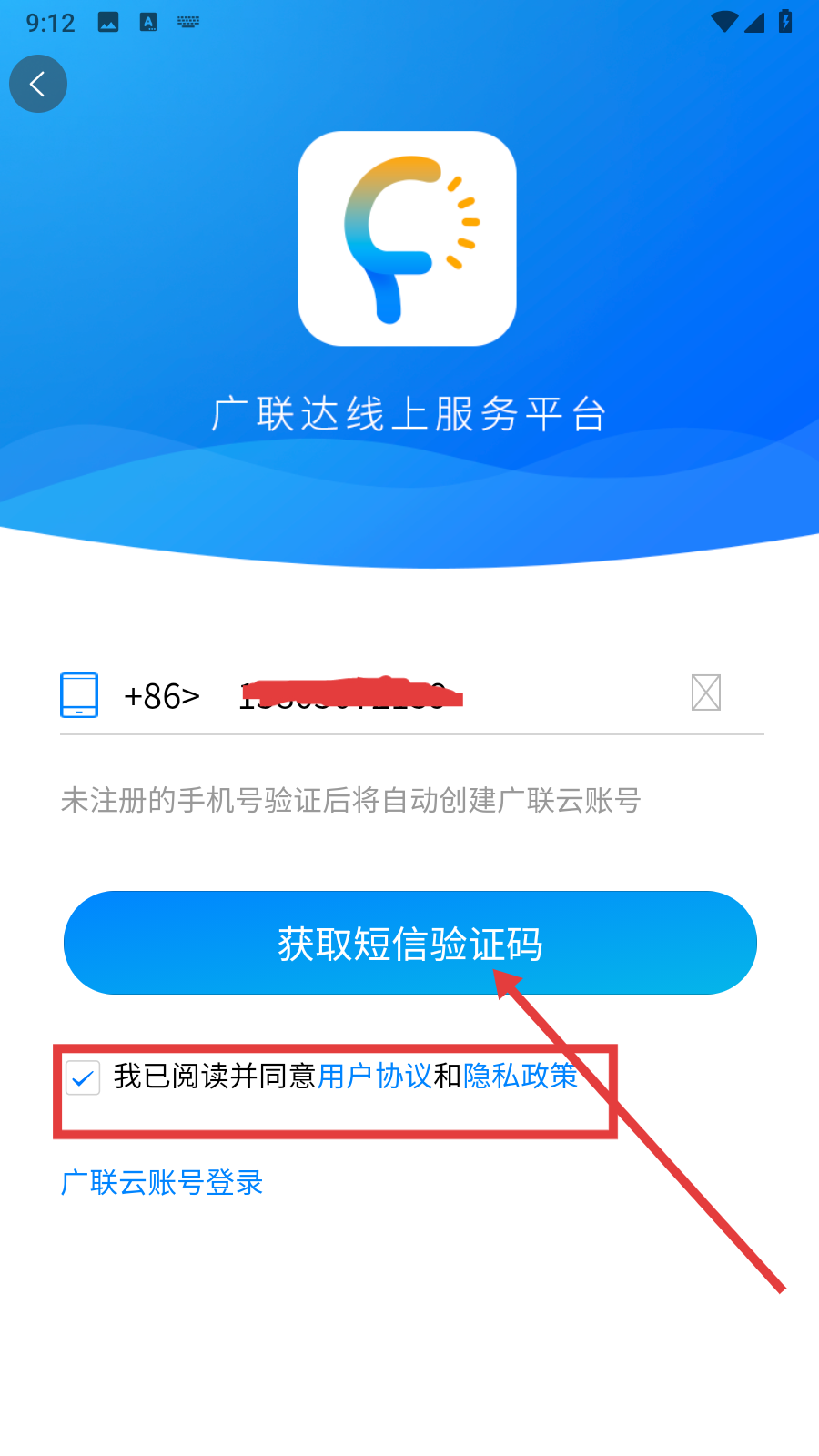Clear the entered phone number
819x1456 pixels.
point(705,693)
